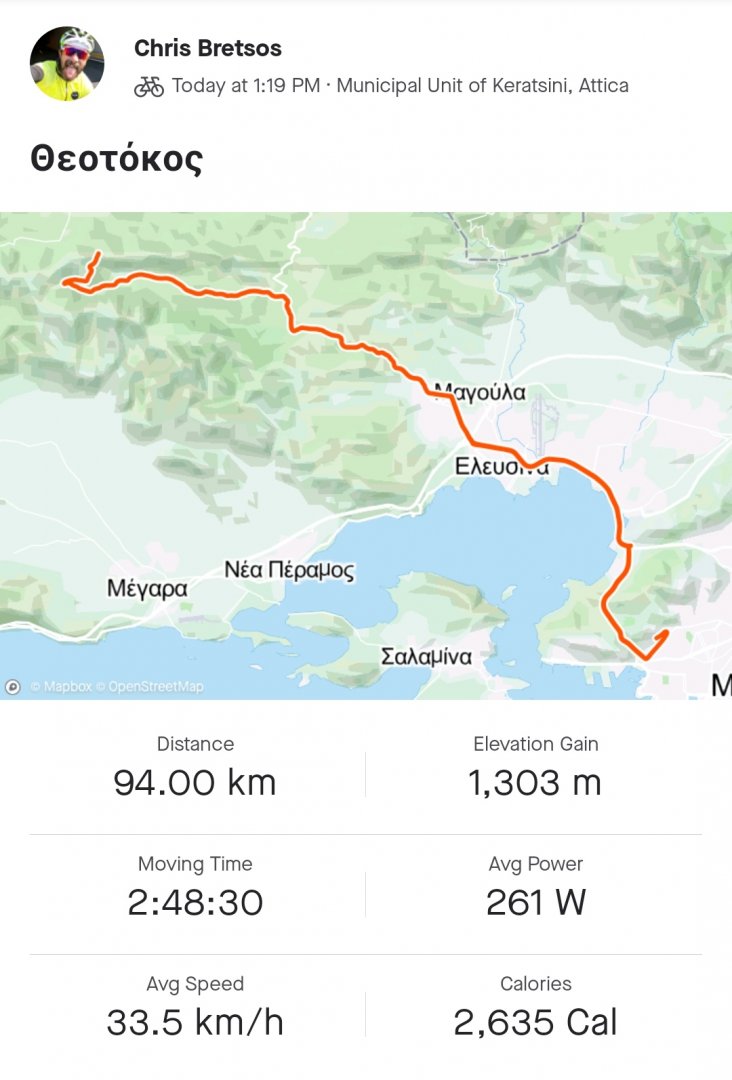Open Chris Bretsos's profile picture
732x1080 pixels.
(x=67, y=65)
